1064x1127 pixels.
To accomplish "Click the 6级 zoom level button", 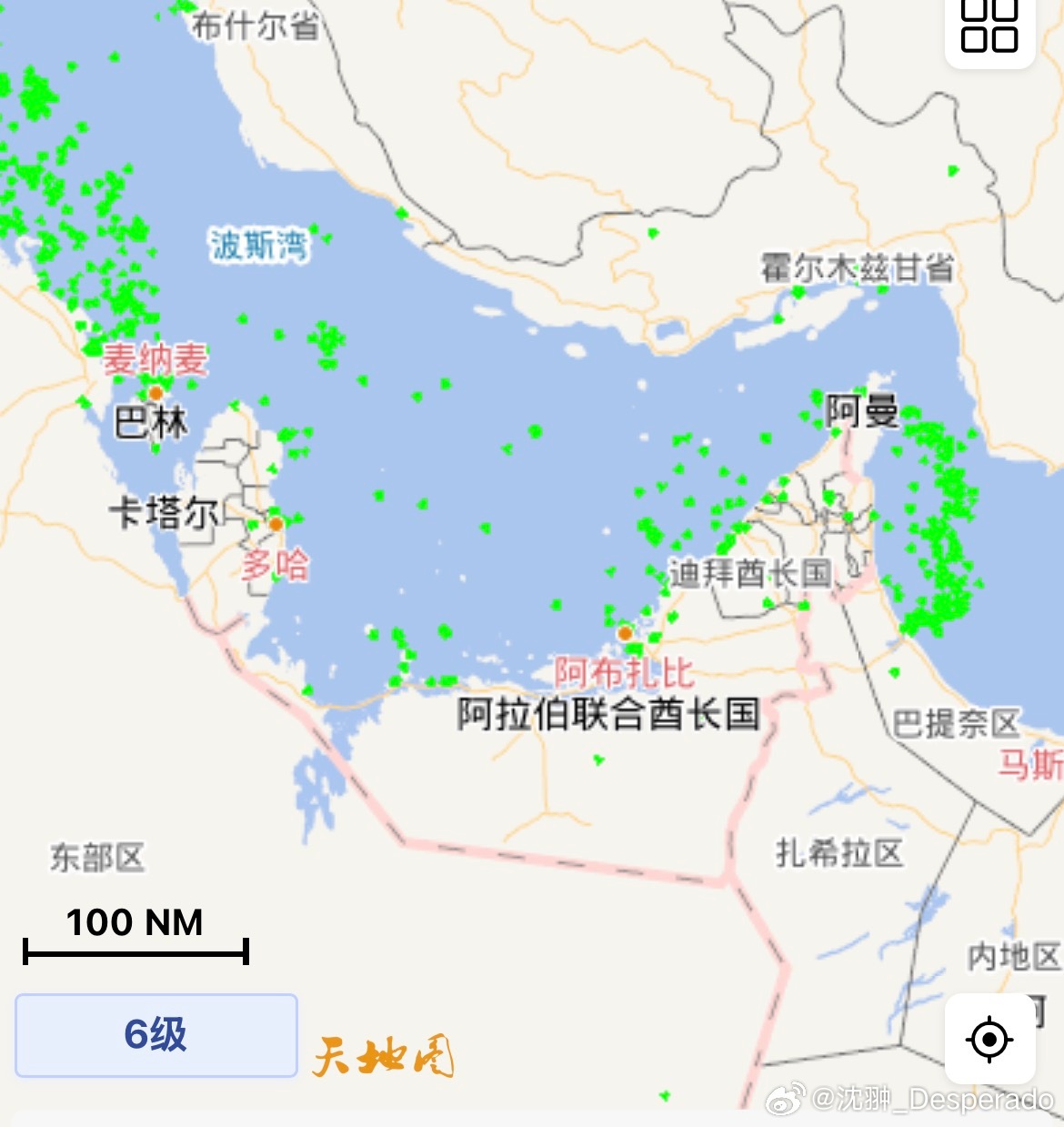I will pos(155,1036).
